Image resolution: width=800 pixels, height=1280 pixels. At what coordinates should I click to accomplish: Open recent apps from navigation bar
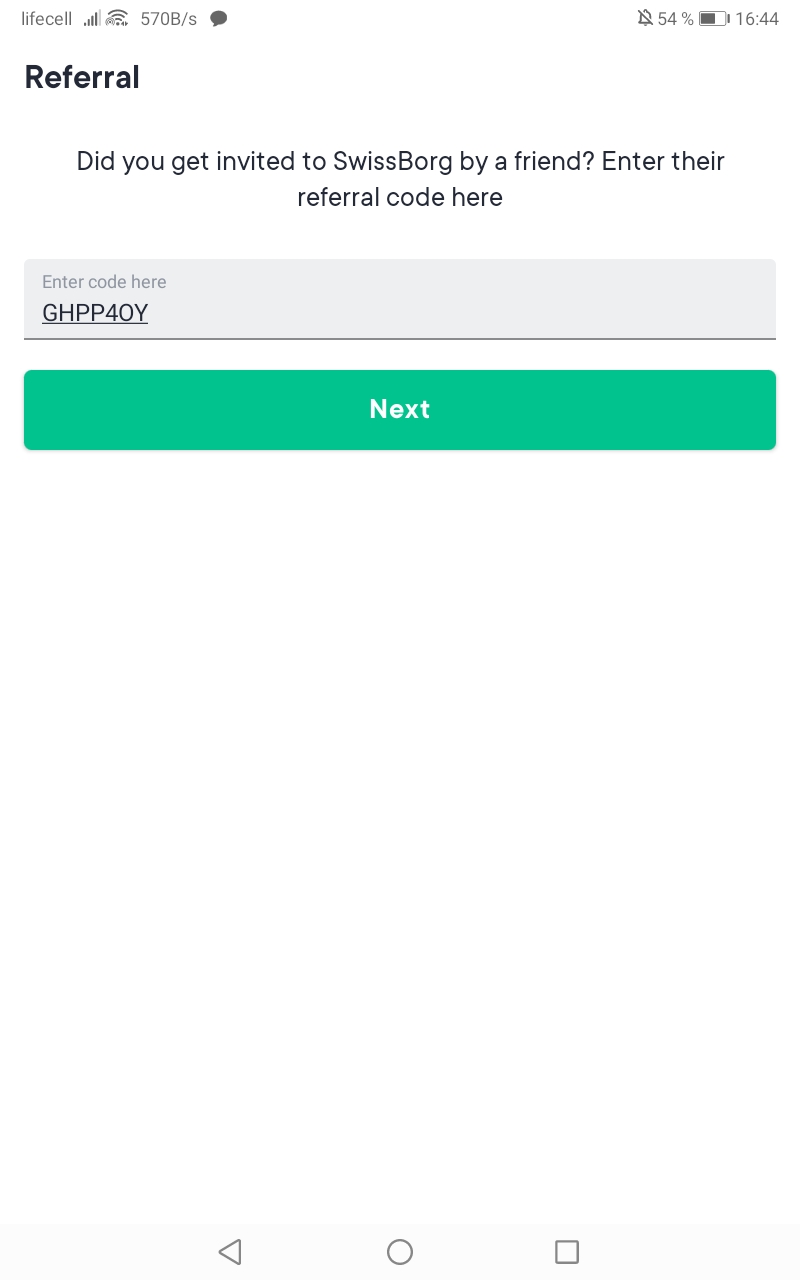tap(567, 1251)
